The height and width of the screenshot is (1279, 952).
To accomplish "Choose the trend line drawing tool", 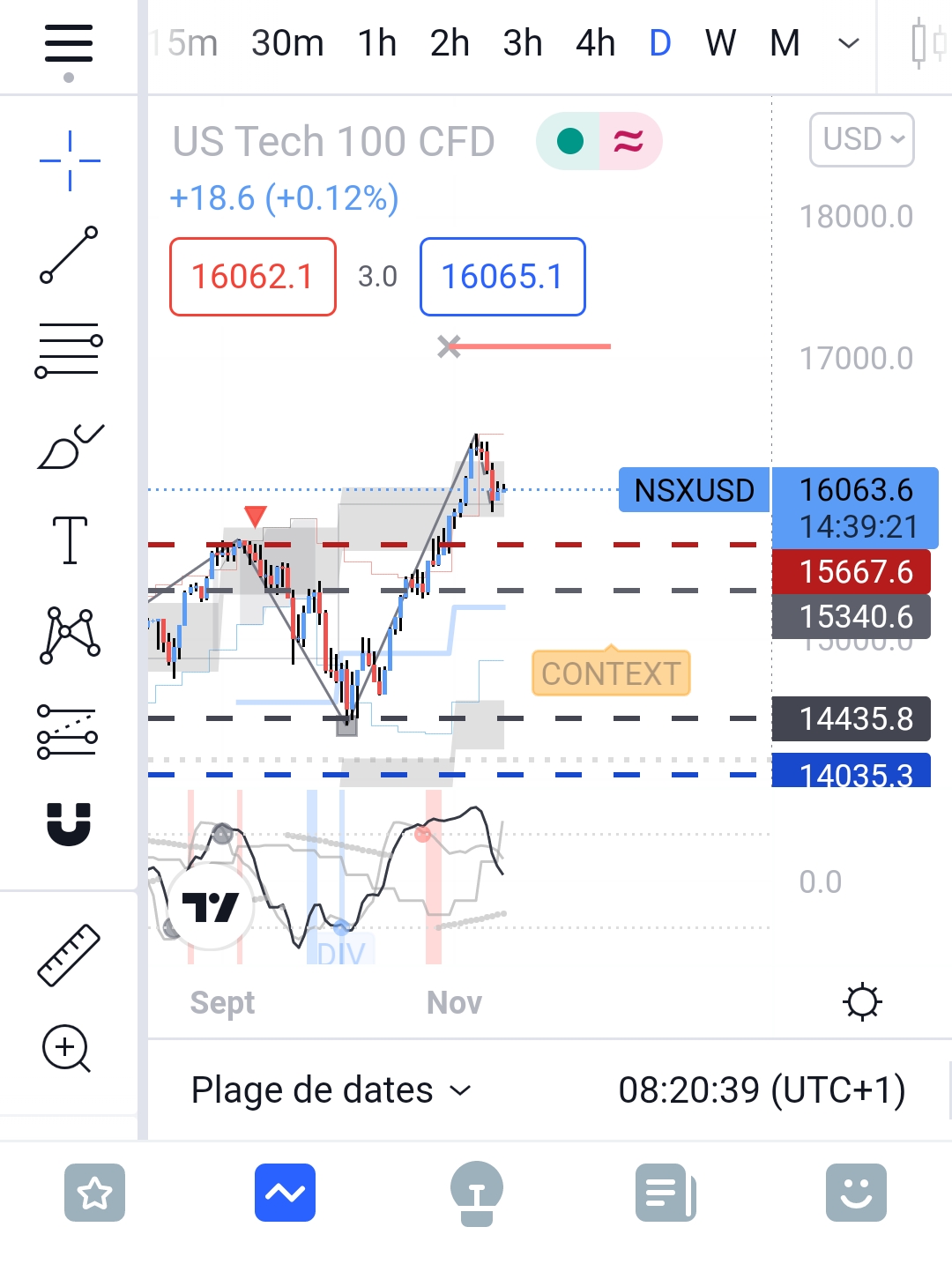I will 69,255.
